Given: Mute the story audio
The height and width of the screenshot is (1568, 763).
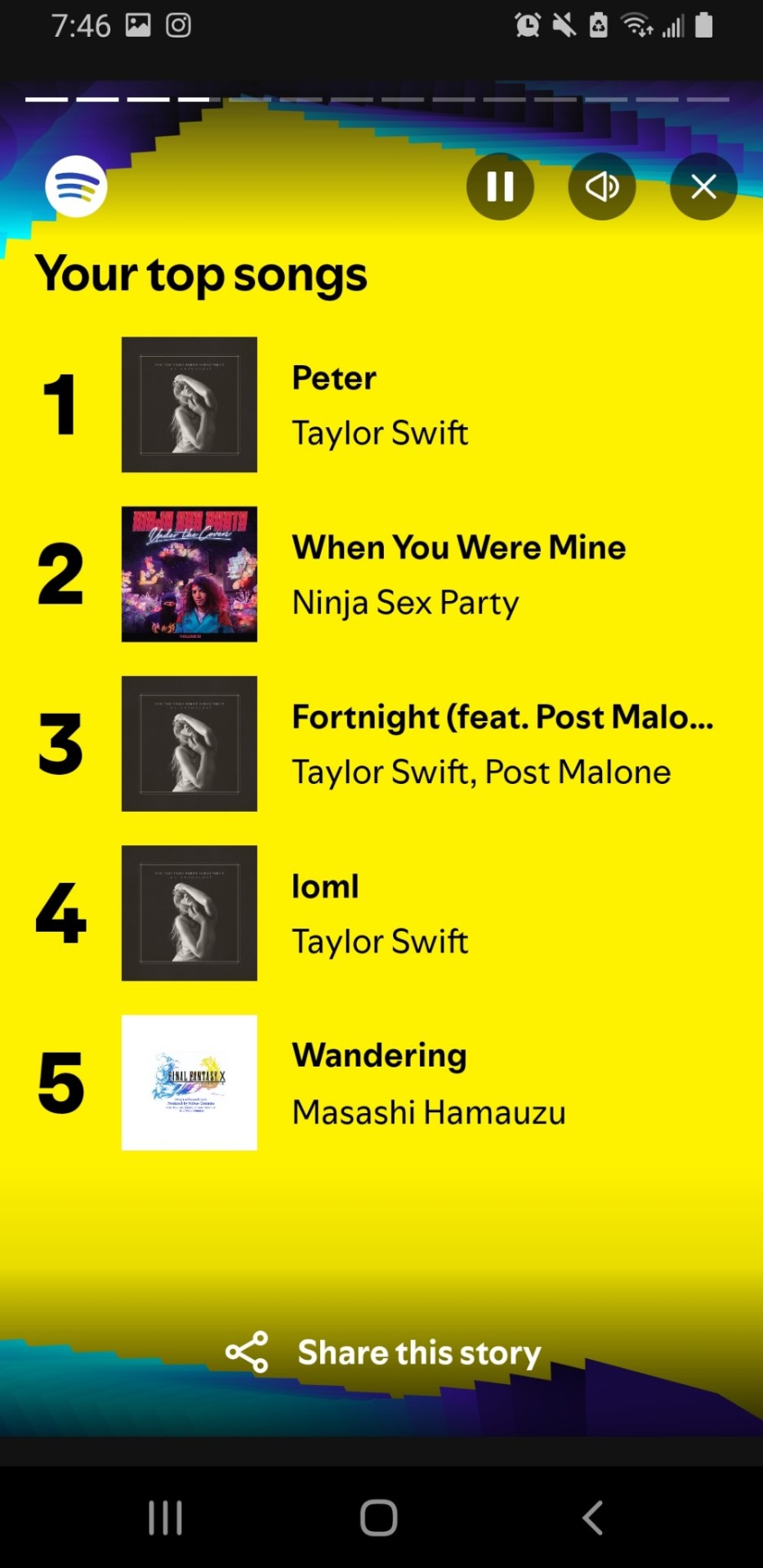Looking at the screenshot, I should [602, 186].
